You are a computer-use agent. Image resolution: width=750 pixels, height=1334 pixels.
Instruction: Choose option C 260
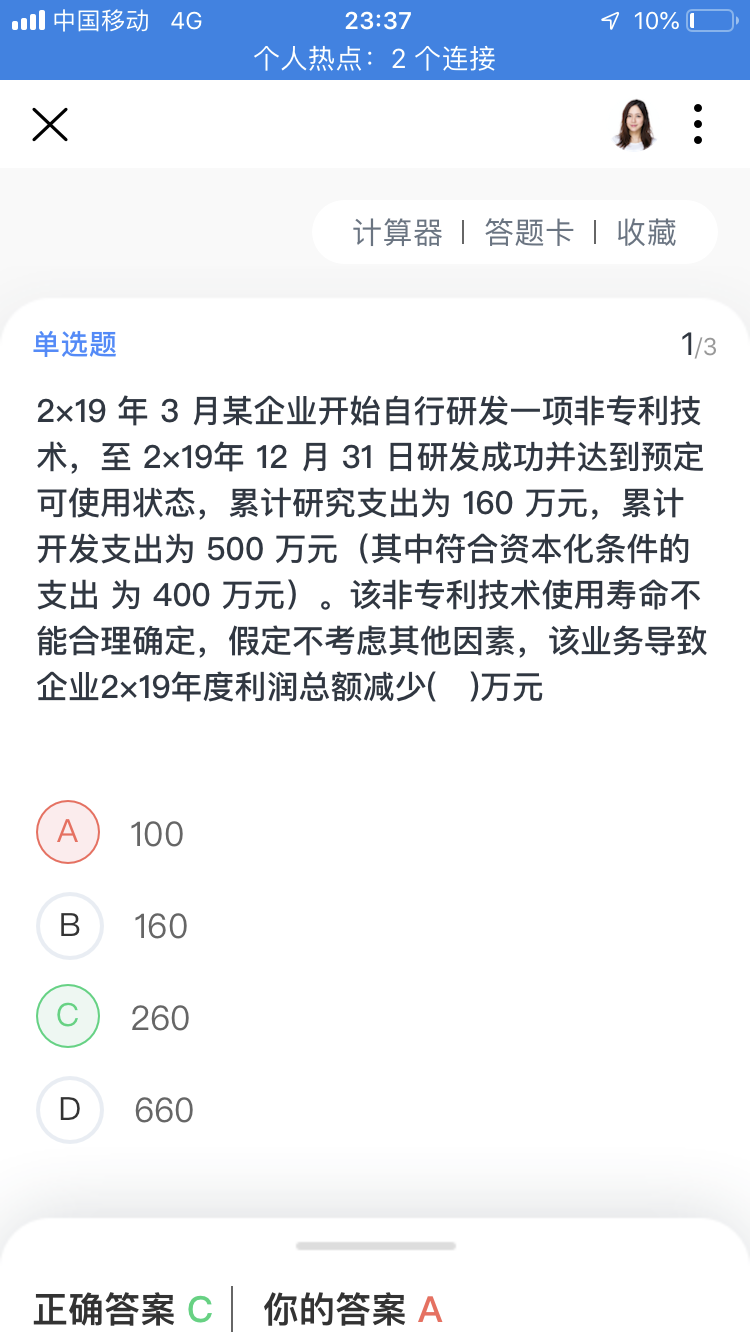point(68,1016)
